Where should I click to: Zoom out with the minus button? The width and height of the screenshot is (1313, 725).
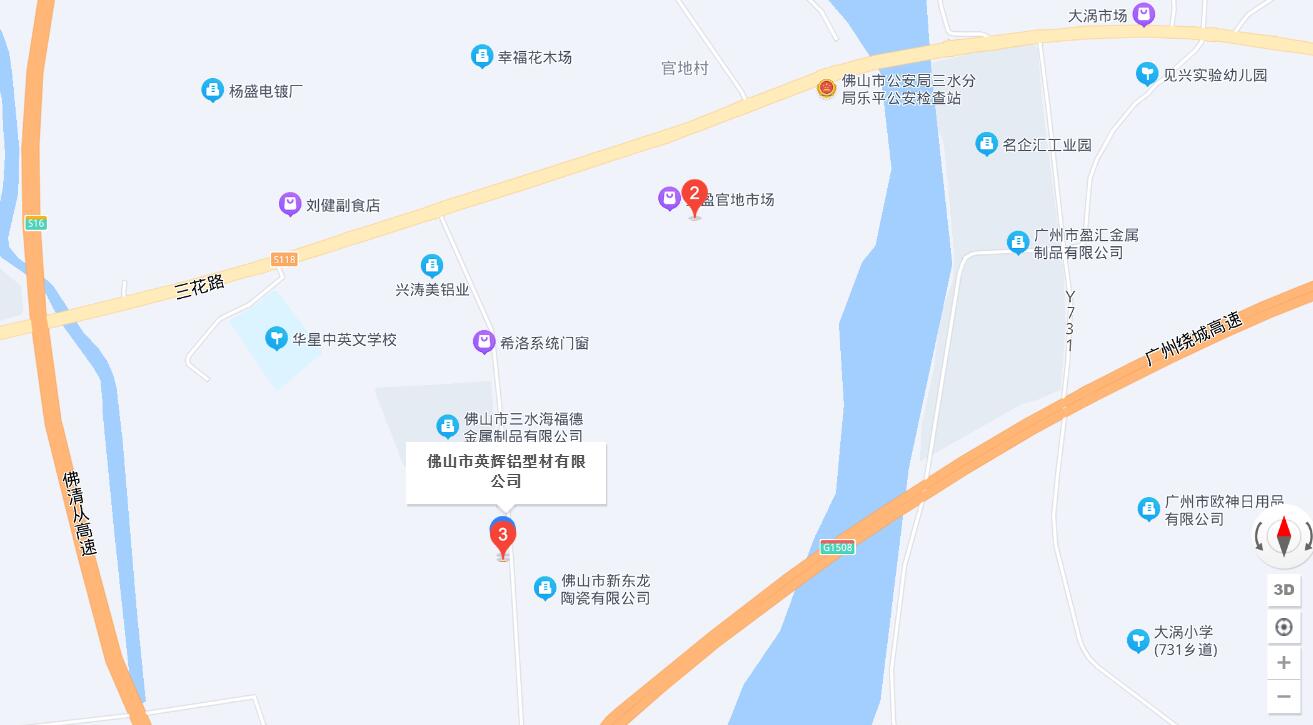click(1284, 696)
